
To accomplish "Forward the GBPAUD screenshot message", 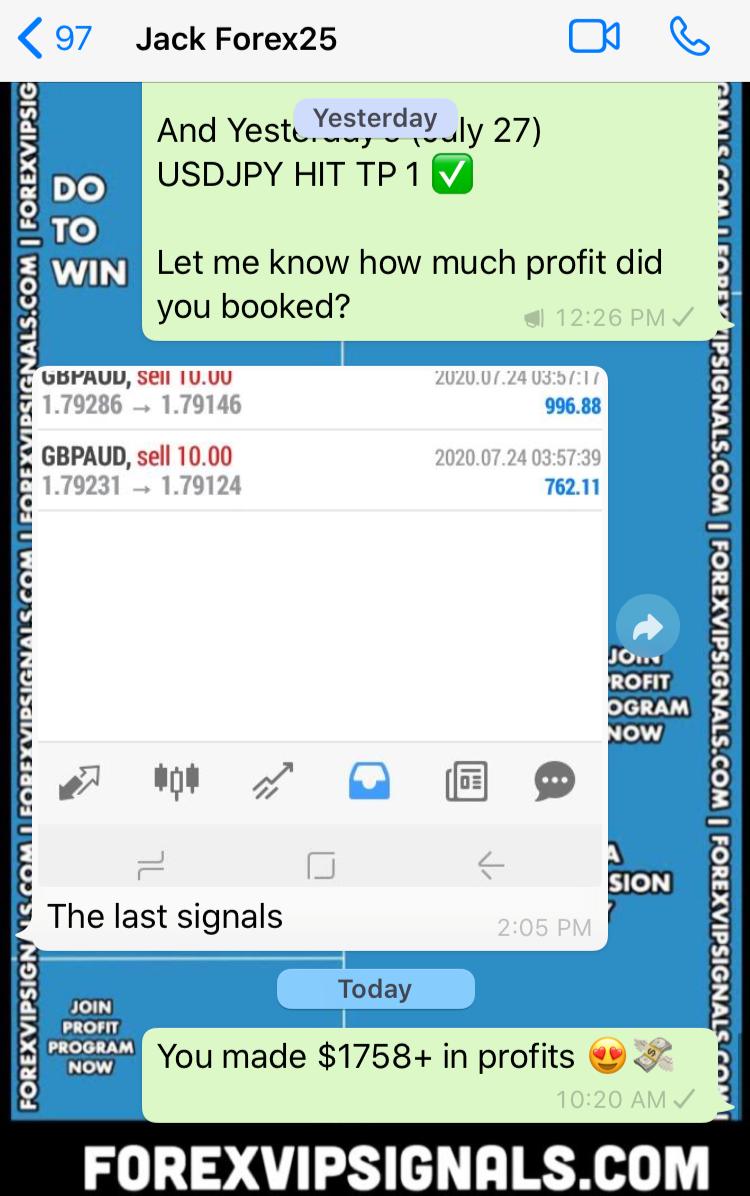I will click(647, 627).
